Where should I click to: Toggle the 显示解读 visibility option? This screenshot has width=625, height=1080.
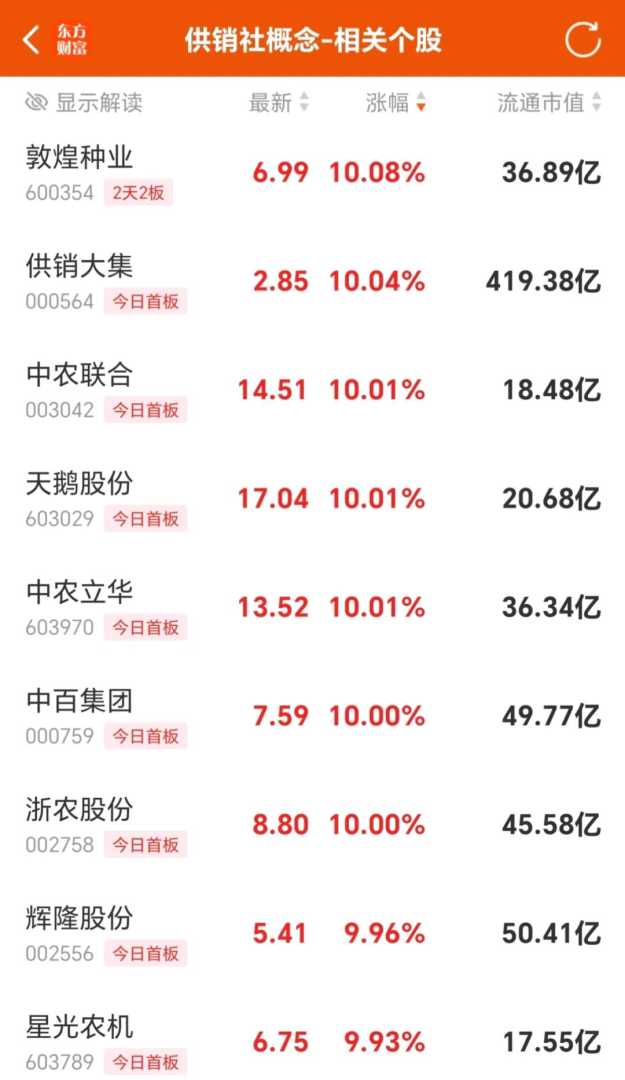coord(84,102)
